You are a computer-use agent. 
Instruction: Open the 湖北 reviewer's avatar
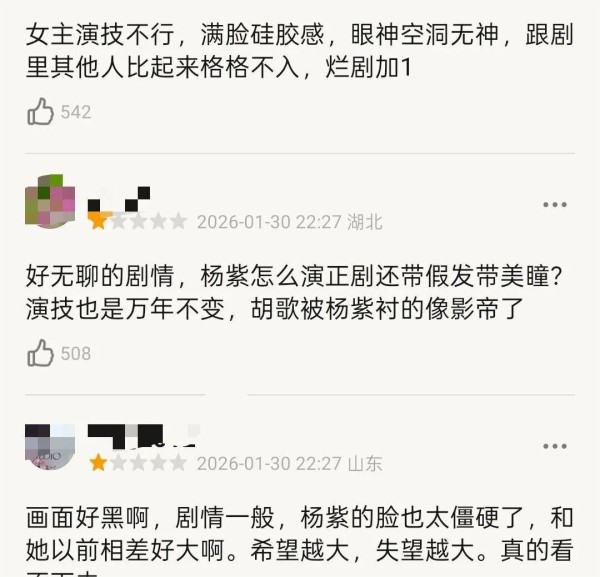pyautogui.click(x=50, y=201)
